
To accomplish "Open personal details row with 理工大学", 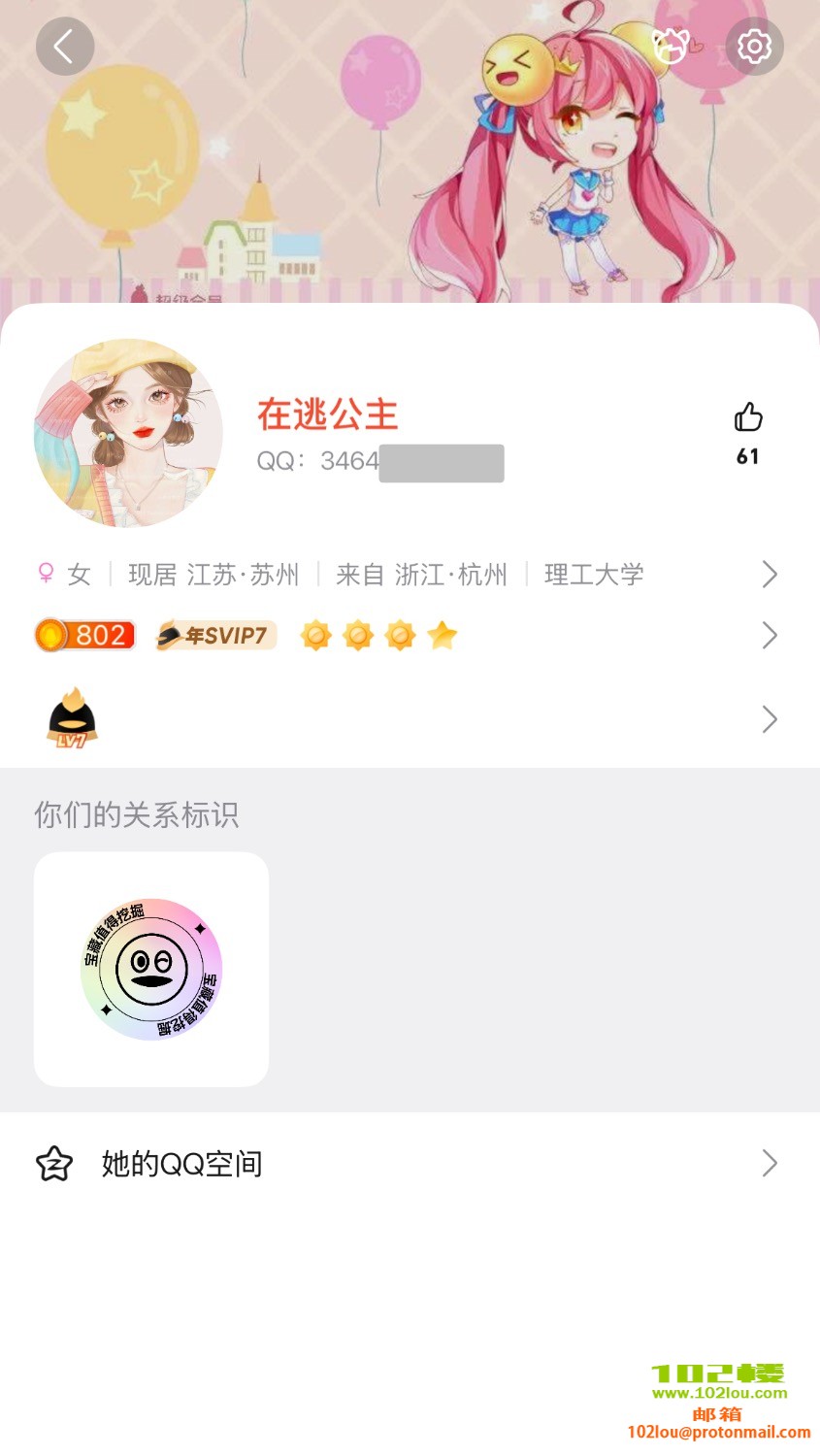I will point(408,575).
